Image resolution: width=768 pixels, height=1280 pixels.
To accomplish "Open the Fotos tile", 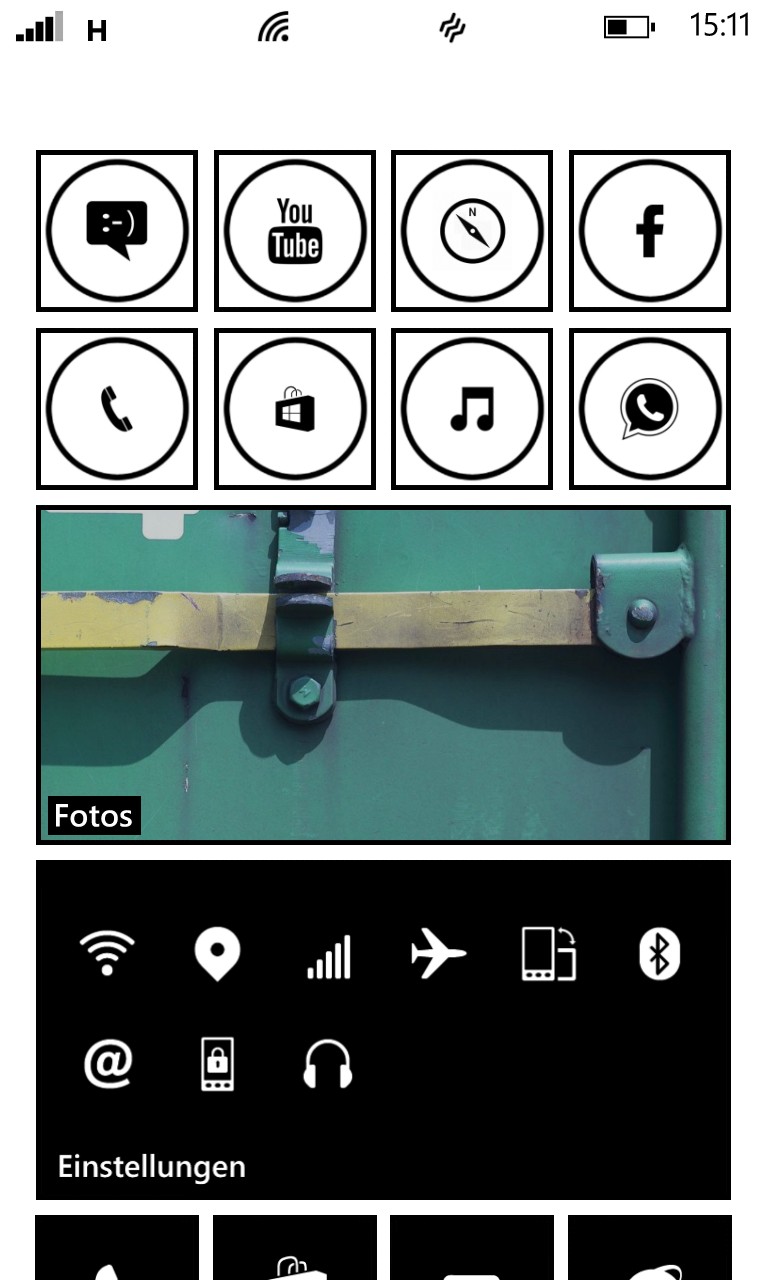I will click(383, 675).
